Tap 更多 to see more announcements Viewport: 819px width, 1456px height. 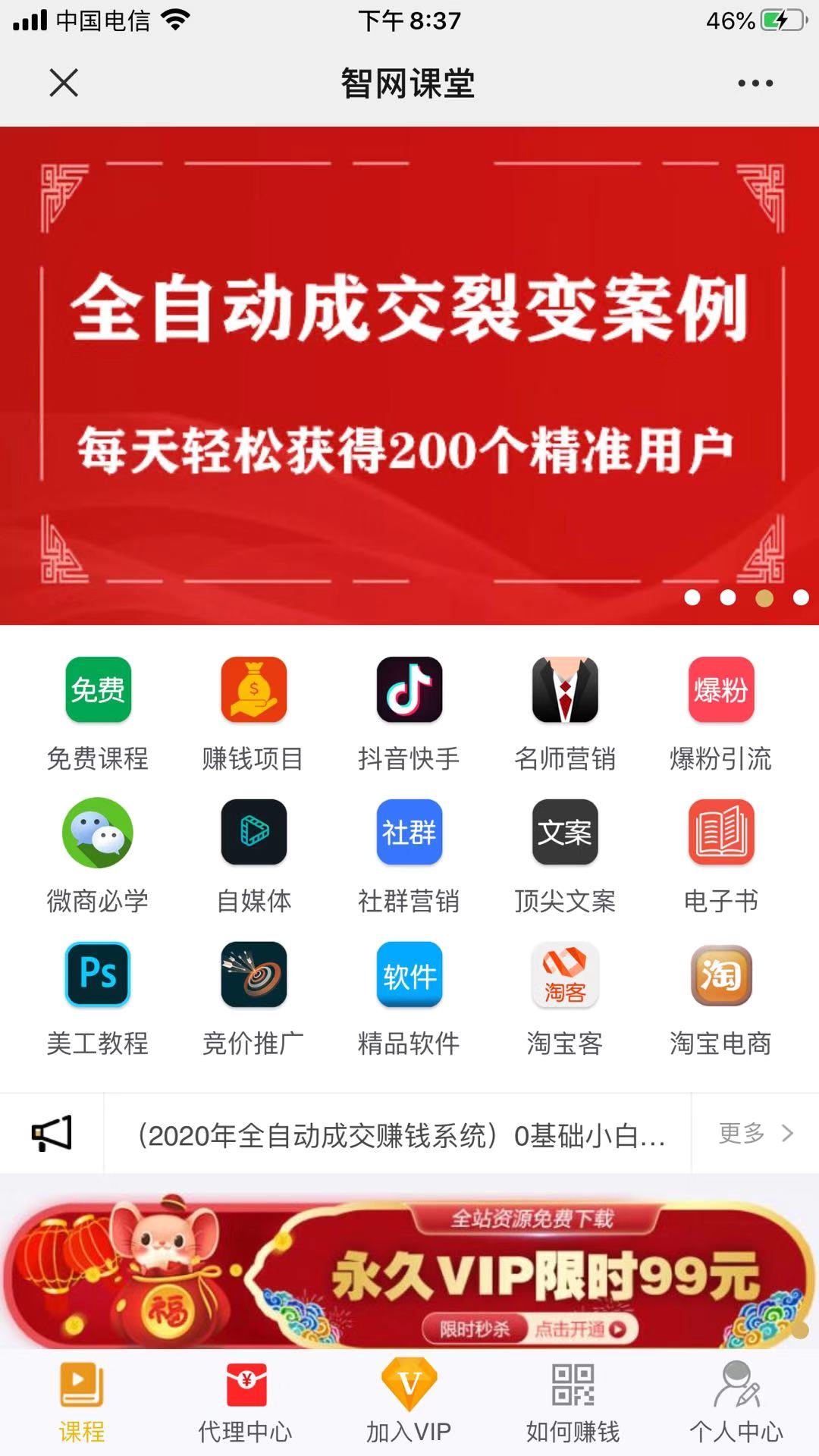coord(755,1134)
